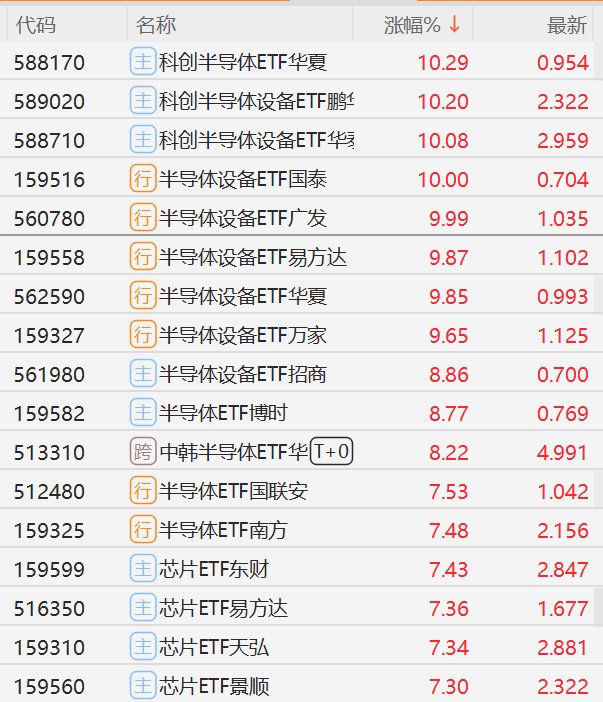Screen dimensions: 603x702
Task: Open 芯片ETF天弘 159310
Action: click(x=297, y=646)
